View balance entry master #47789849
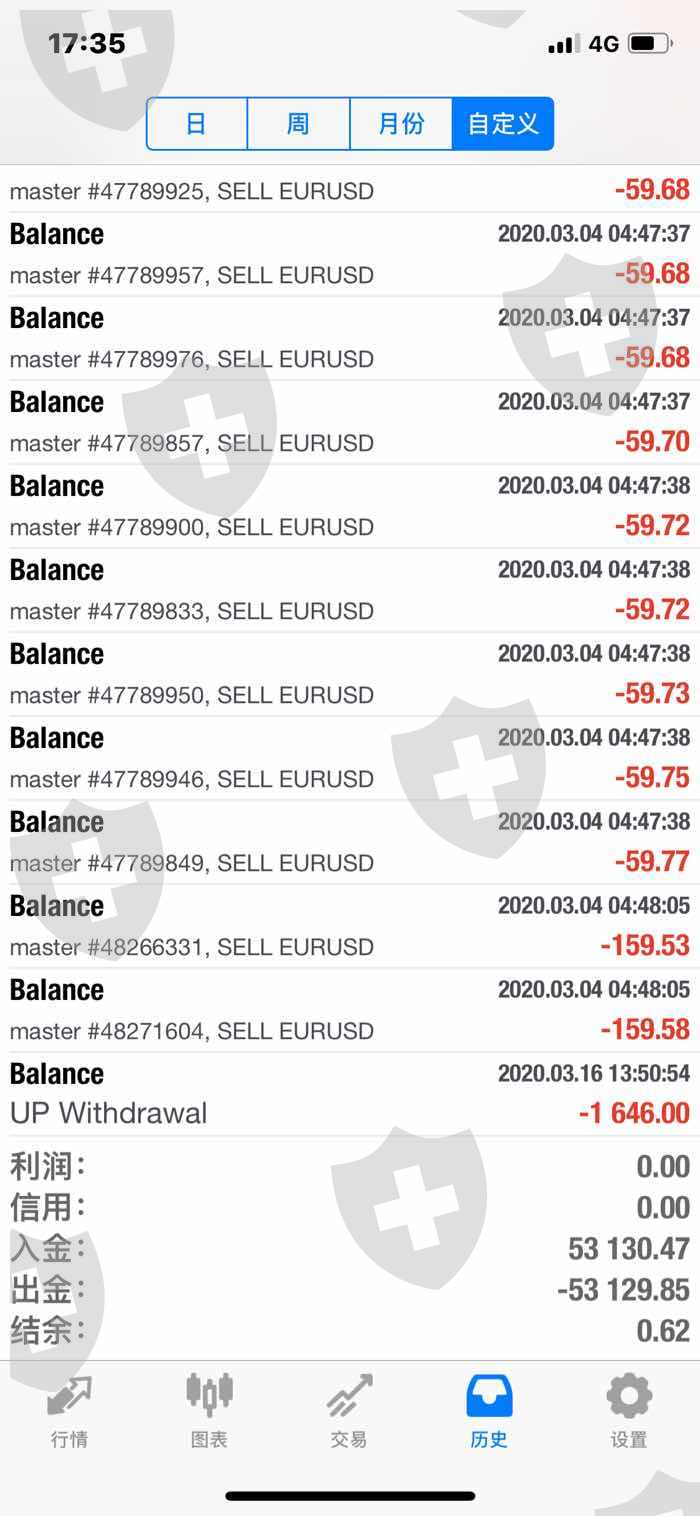The width and height of the screenshot is (700, 1516). 350,842
